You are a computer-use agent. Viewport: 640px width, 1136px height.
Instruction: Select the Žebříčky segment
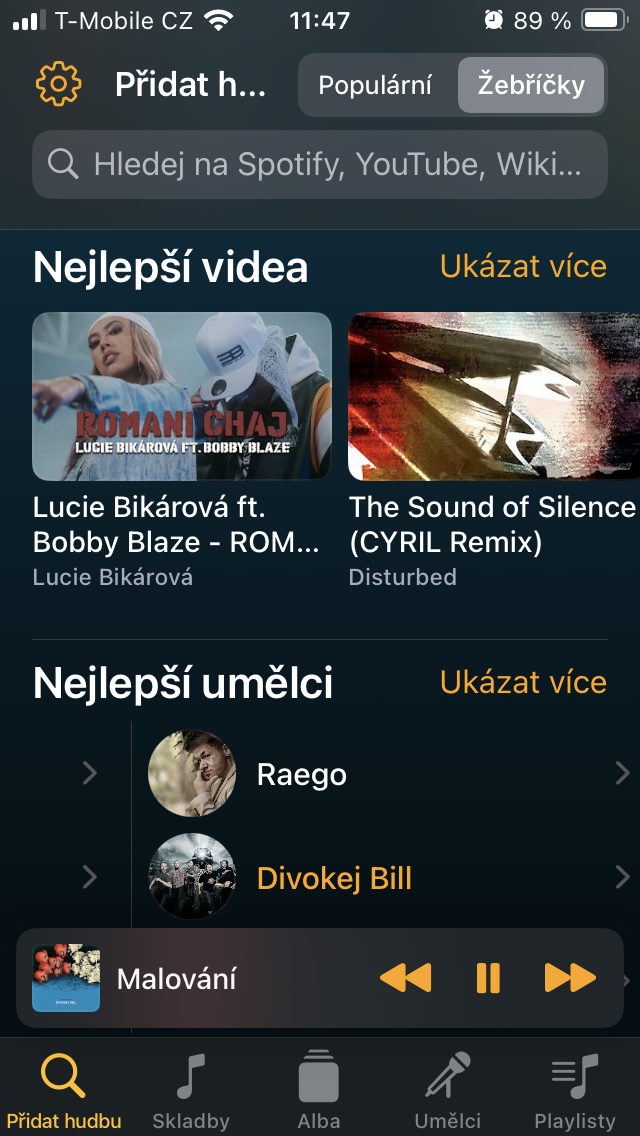531,85
